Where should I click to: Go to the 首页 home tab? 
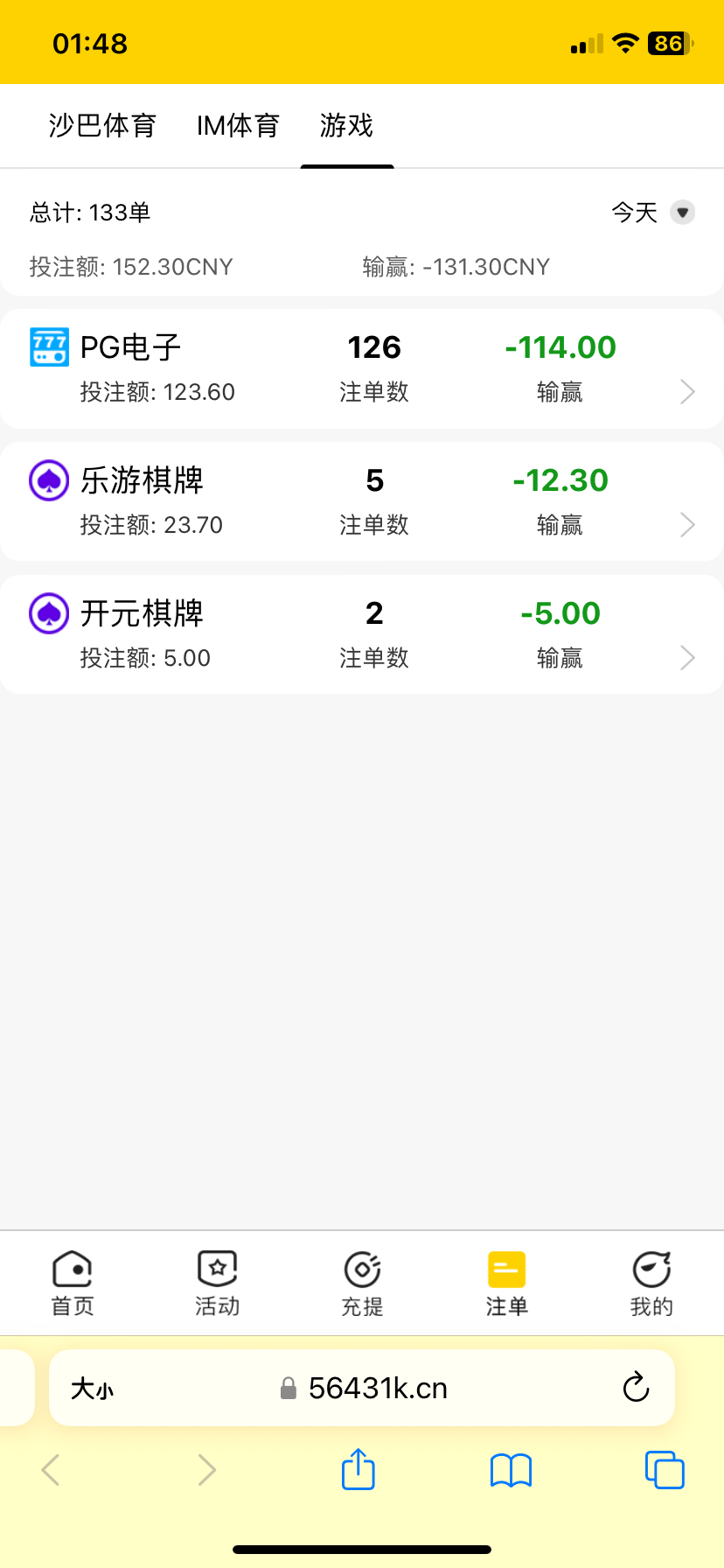point(73,1283)
